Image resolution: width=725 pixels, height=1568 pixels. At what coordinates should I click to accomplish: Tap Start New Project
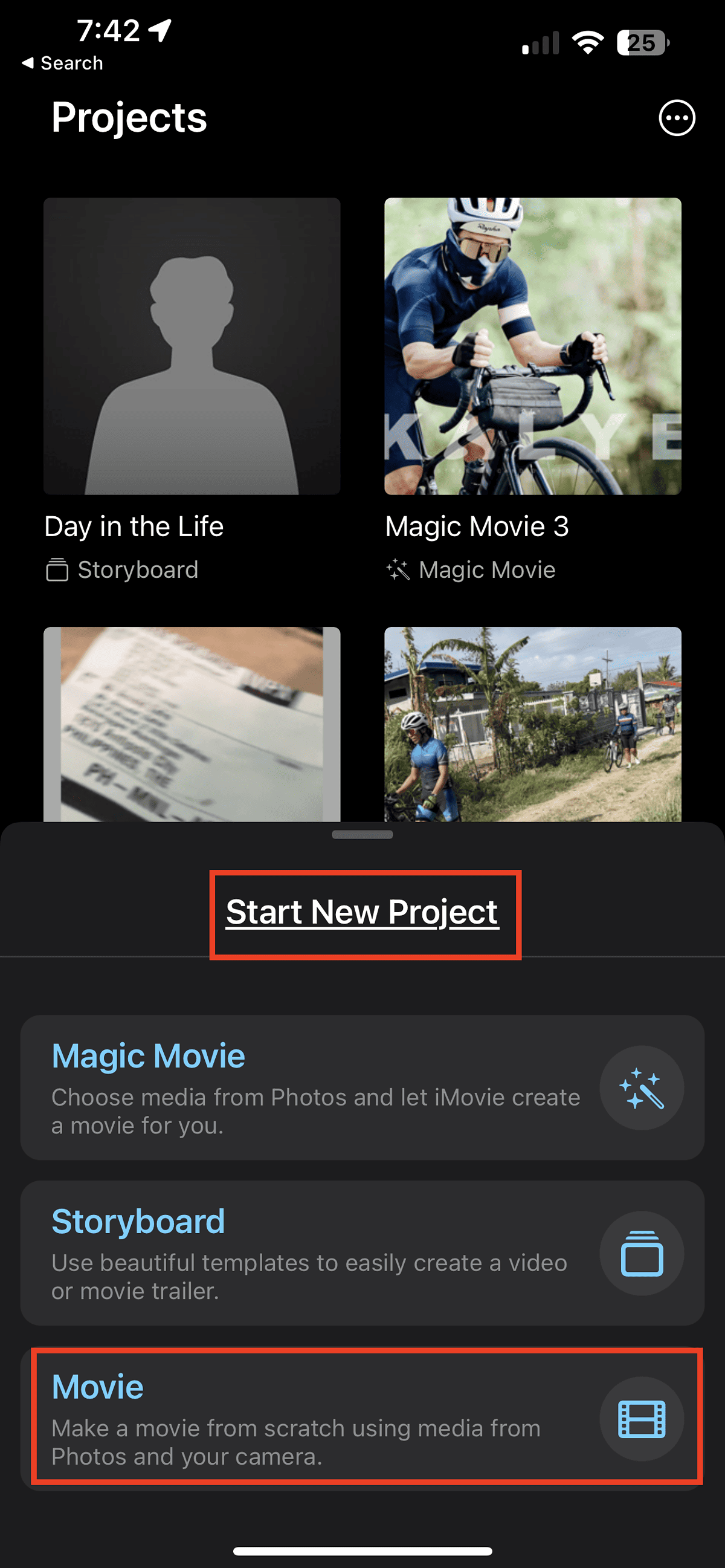tap(362, 911)
